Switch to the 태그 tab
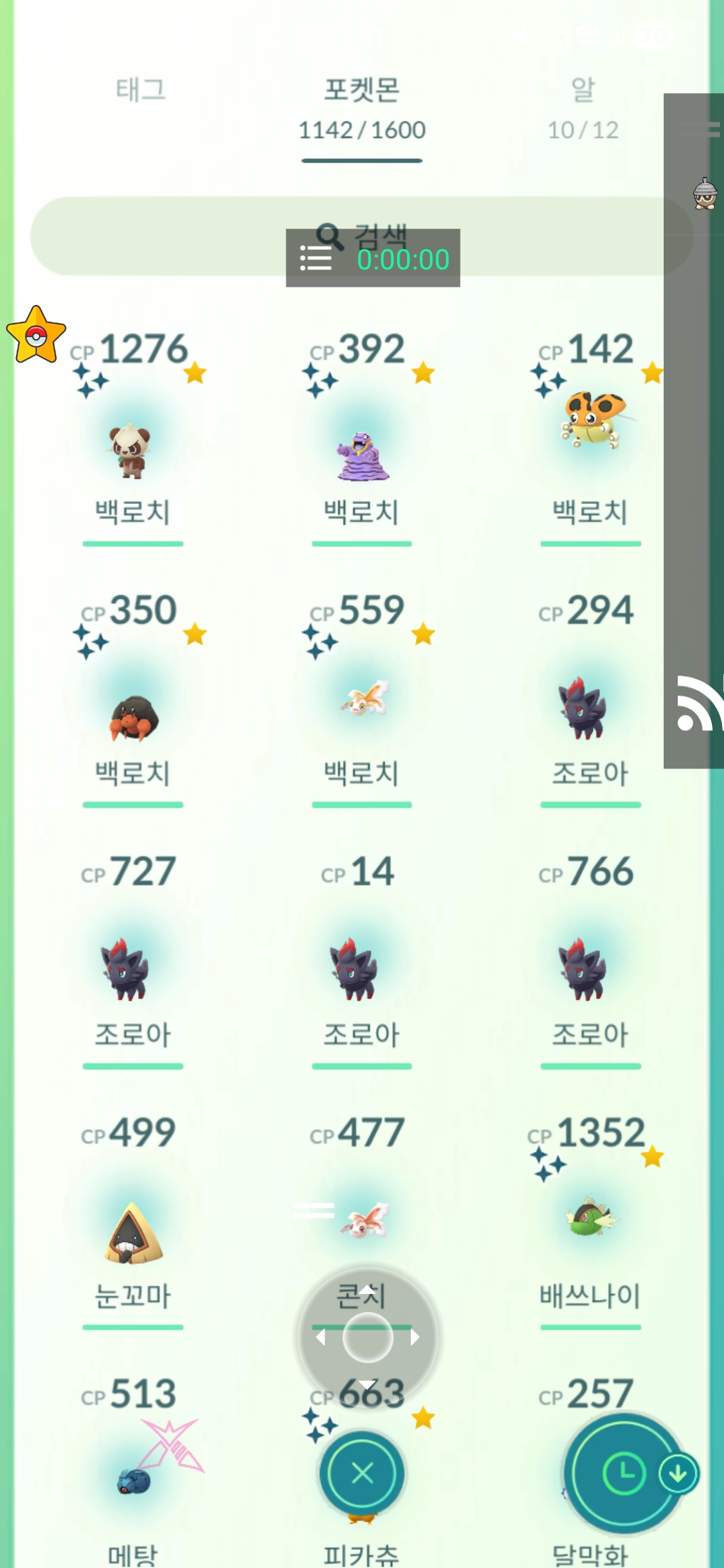This screenshot has height=1568, width=724. pos(140,90)
